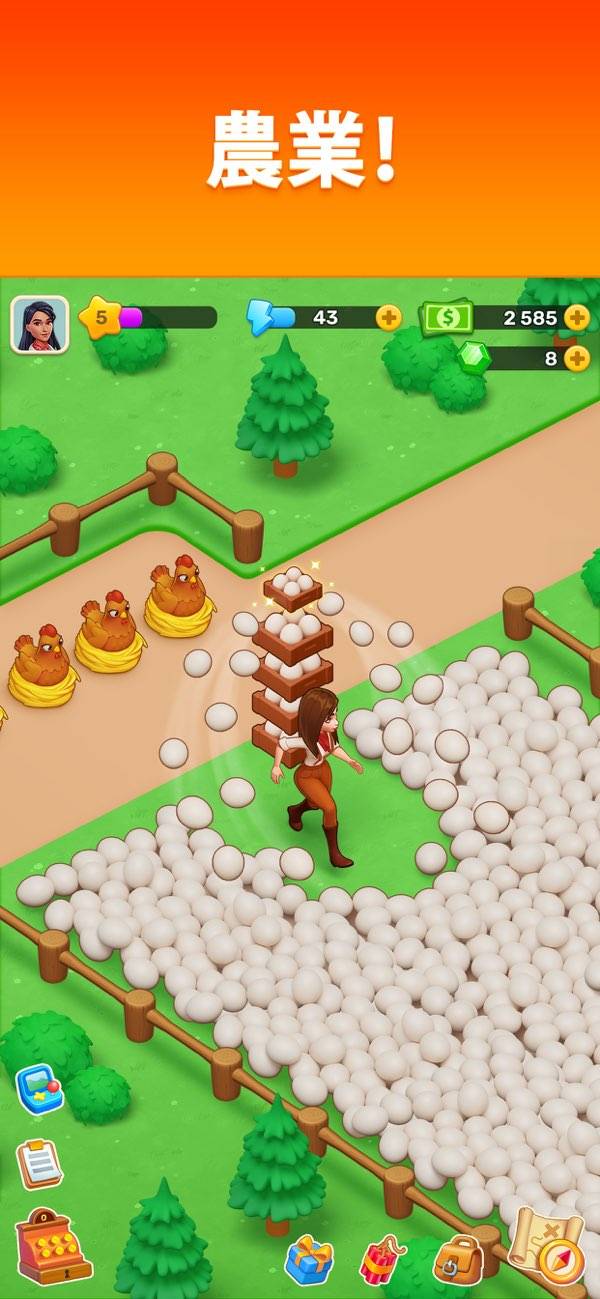Buy more green gems with the plus button
Viewport: 600px width, 1299px height.
click(x=577, y=358)
